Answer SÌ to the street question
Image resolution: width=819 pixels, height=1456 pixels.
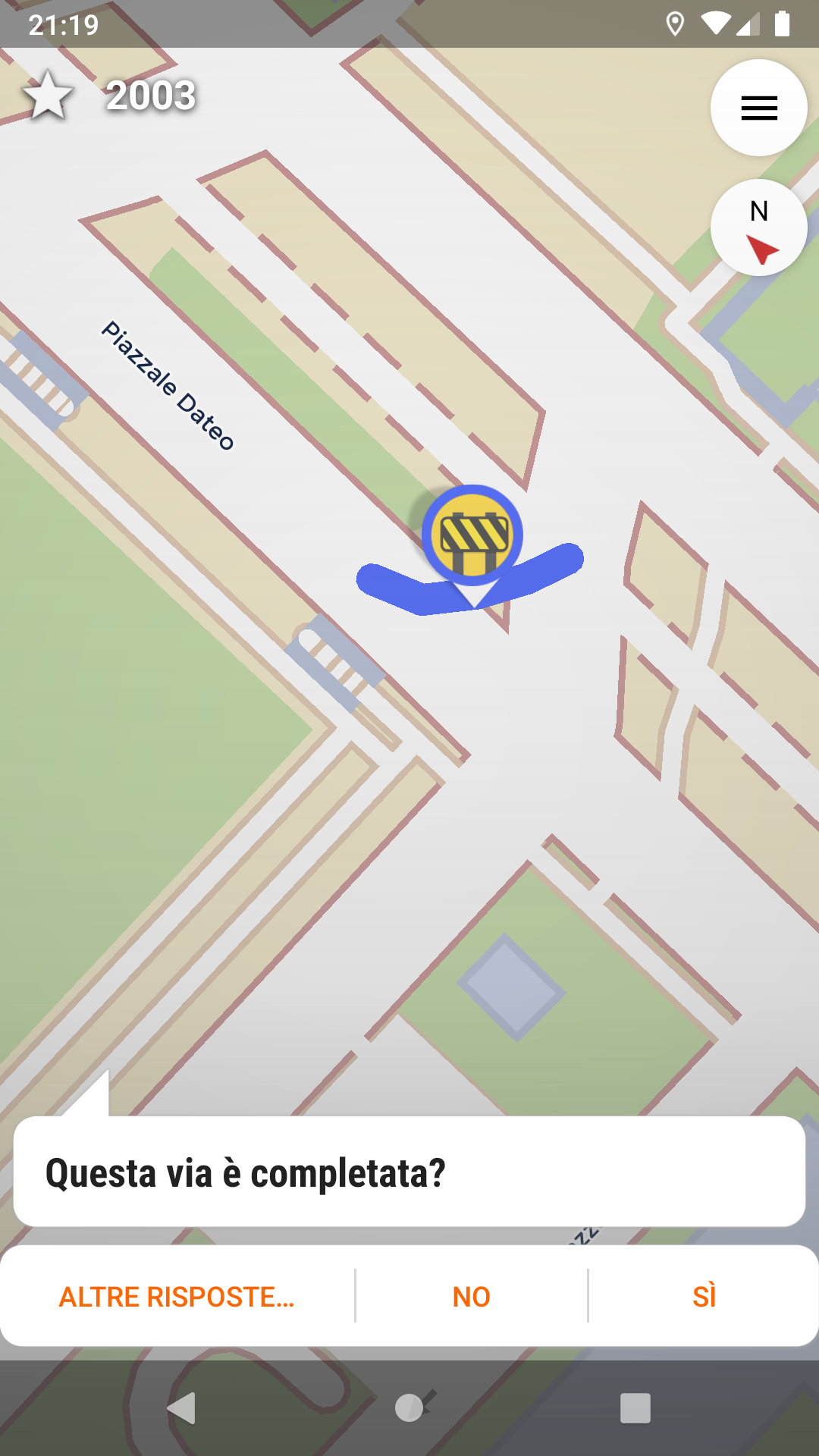(704, 1297)
